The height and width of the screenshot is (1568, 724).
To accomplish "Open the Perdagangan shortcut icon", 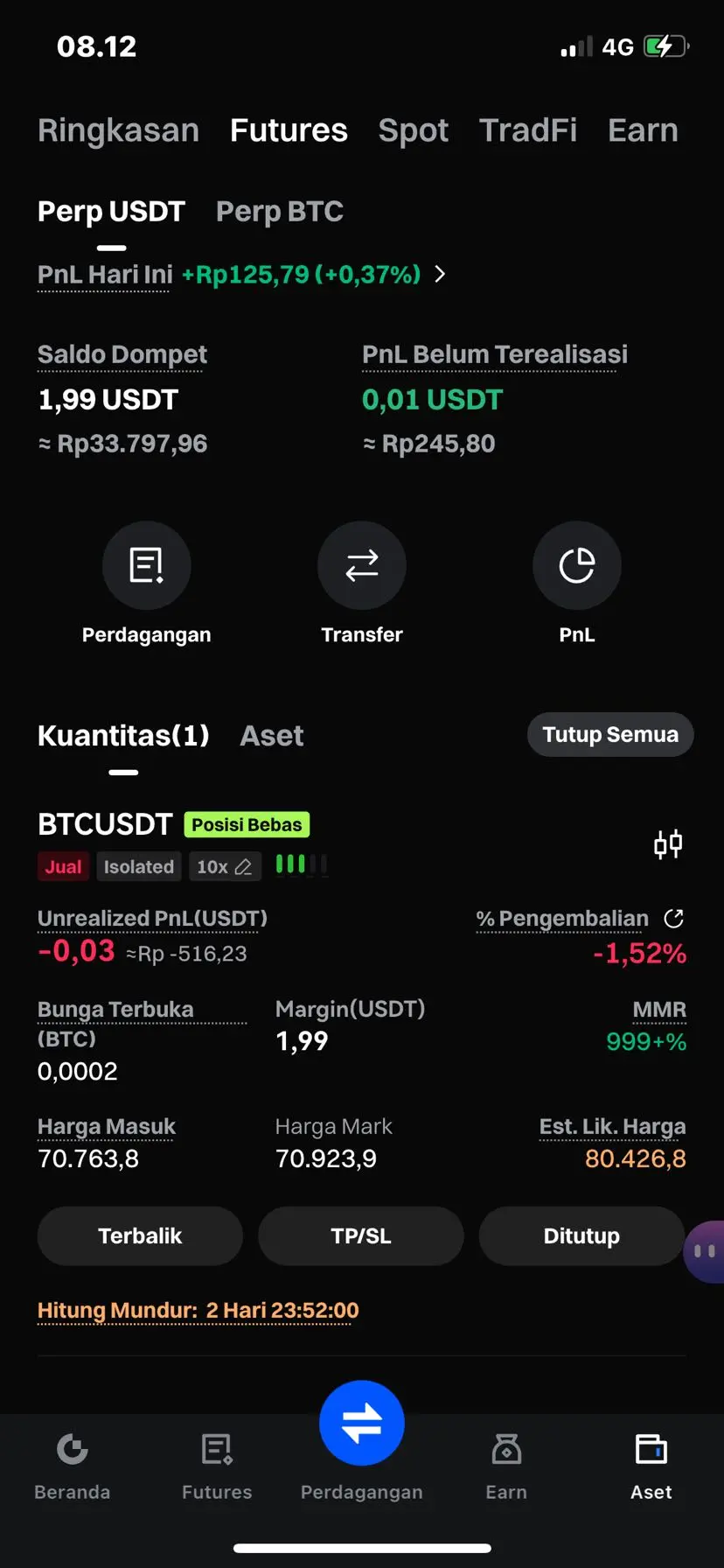I will point(146,565).
